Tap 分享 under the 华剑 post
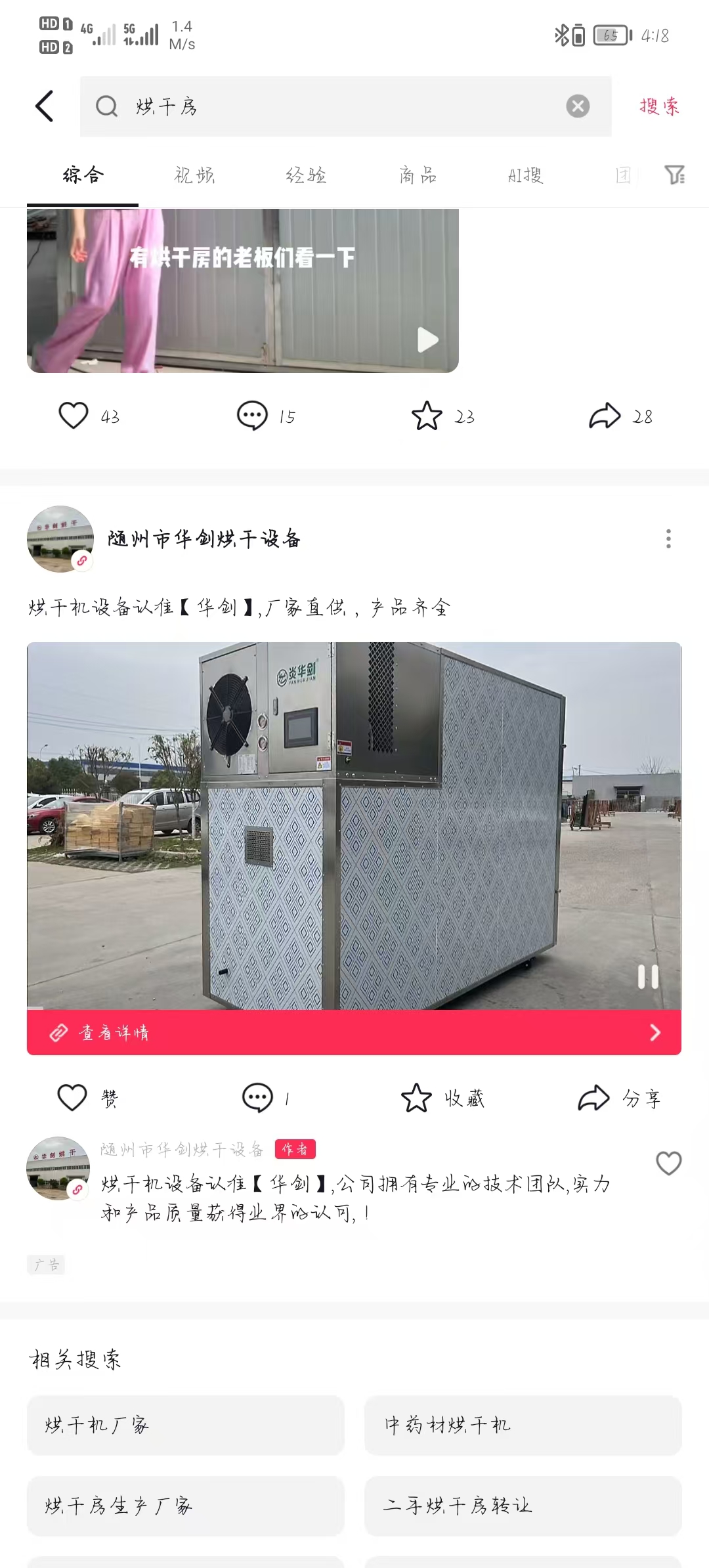Image resolution: width=709 pixels, height=1568 pixels. (620, 1098)
